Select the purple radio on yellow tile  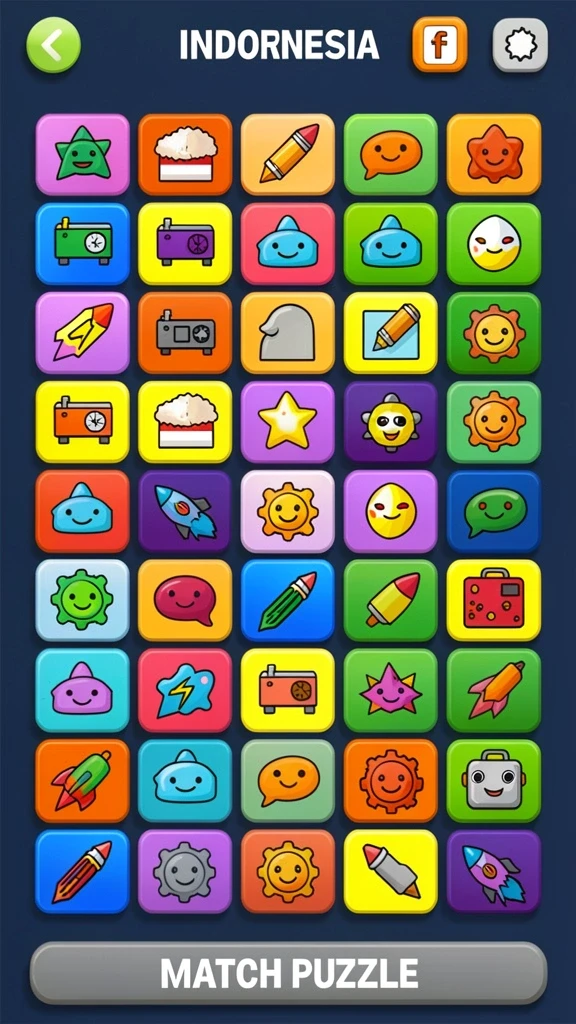coord(185,244)
